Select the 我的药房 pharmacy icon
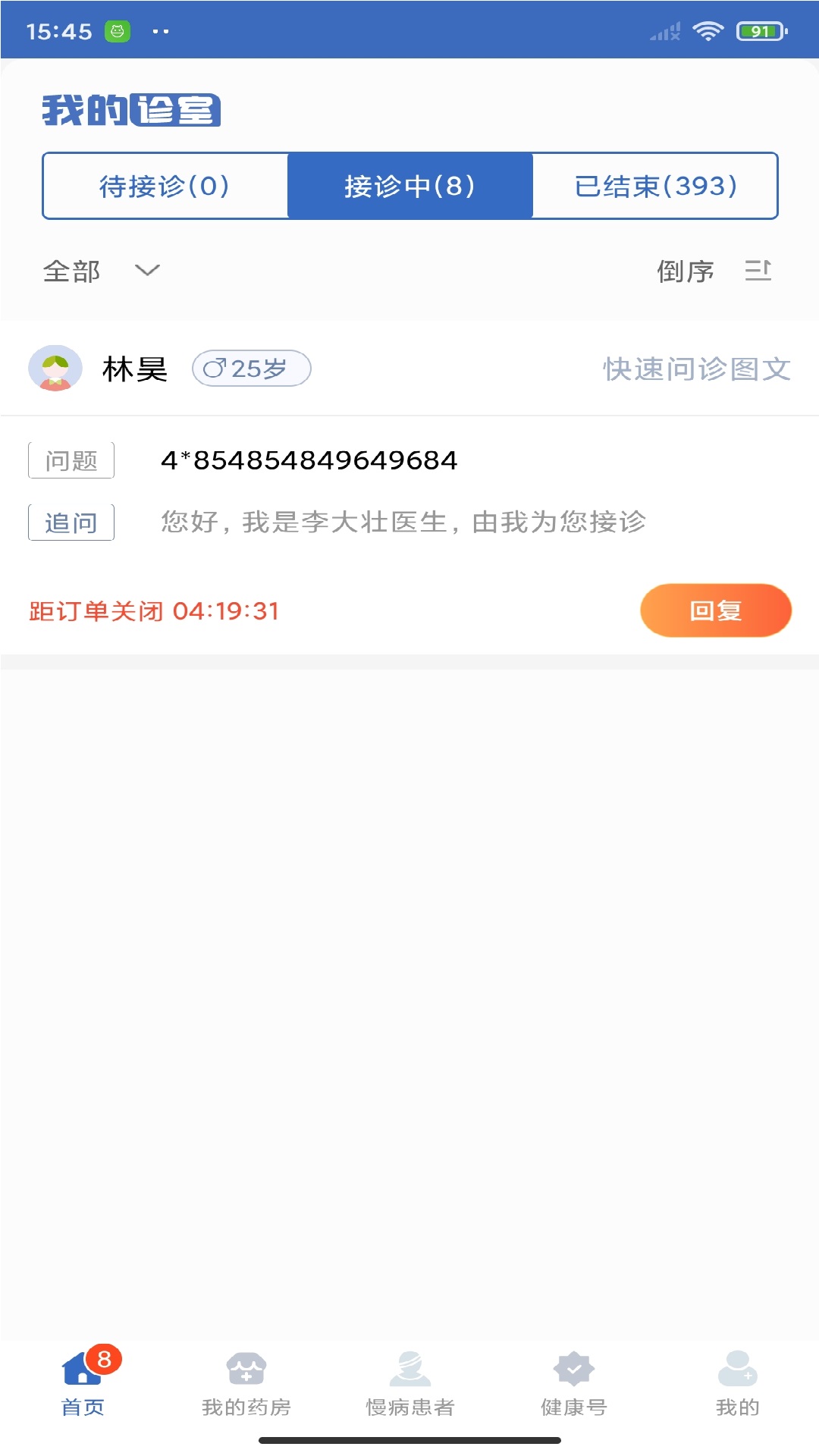The height and width of the screenshot is (1456, 819). pos(244,1370)
